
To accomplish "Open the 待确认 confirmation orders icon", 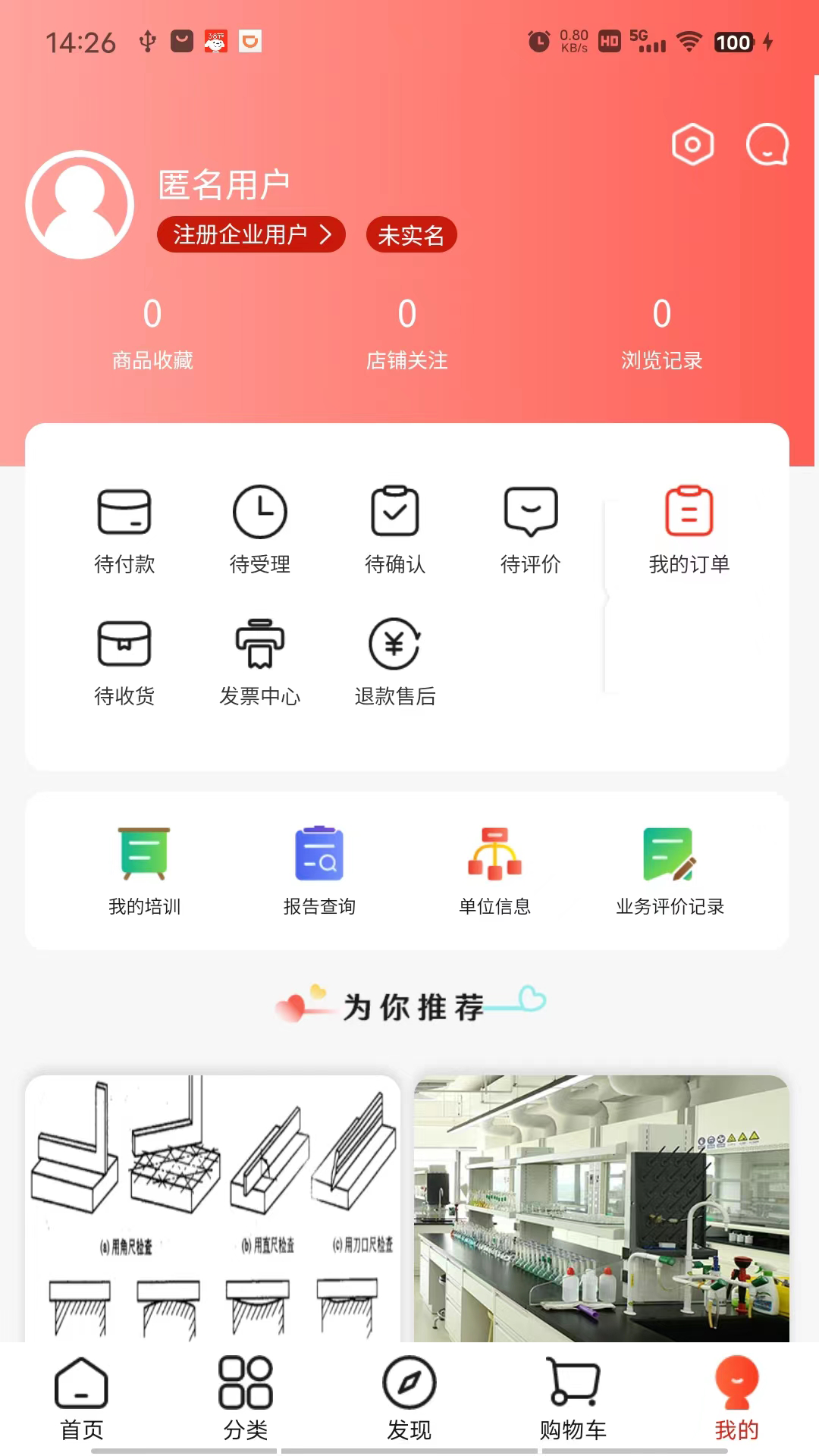I will click(x=395, y=527).
